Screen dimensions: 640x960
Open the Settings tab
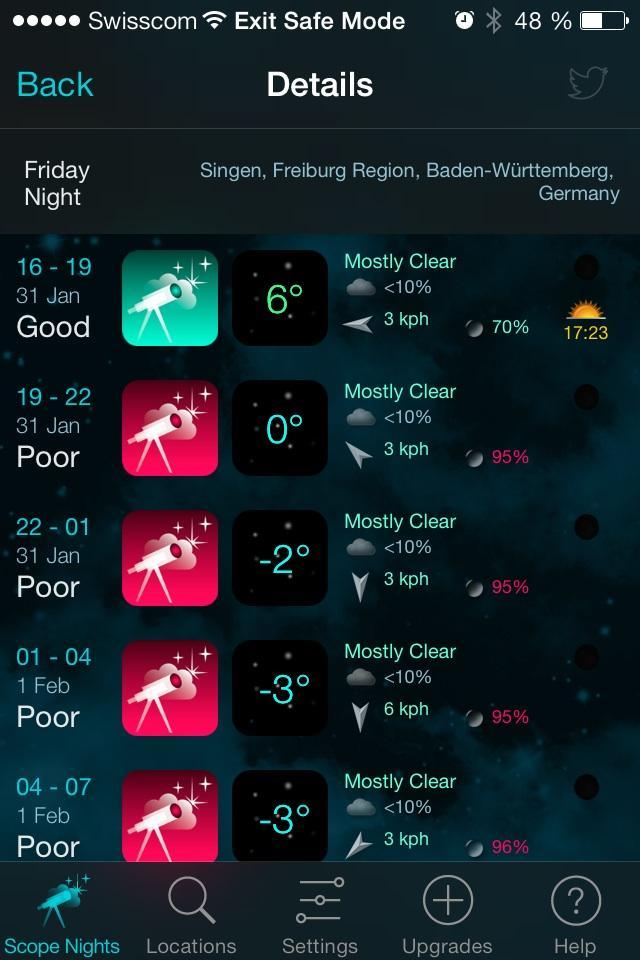click(319, 913)
